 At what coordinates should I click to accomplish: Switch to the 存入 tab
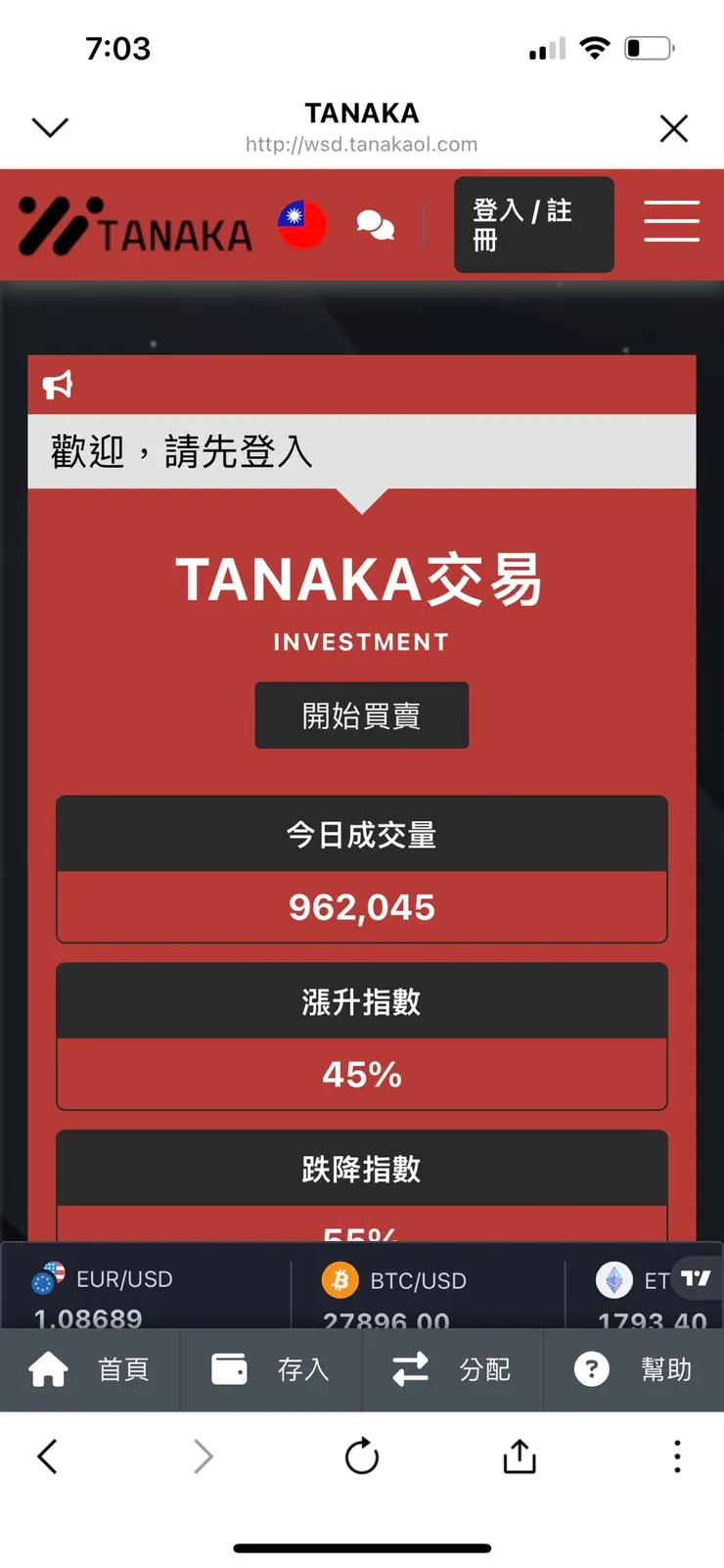[x=271, y=1369]
